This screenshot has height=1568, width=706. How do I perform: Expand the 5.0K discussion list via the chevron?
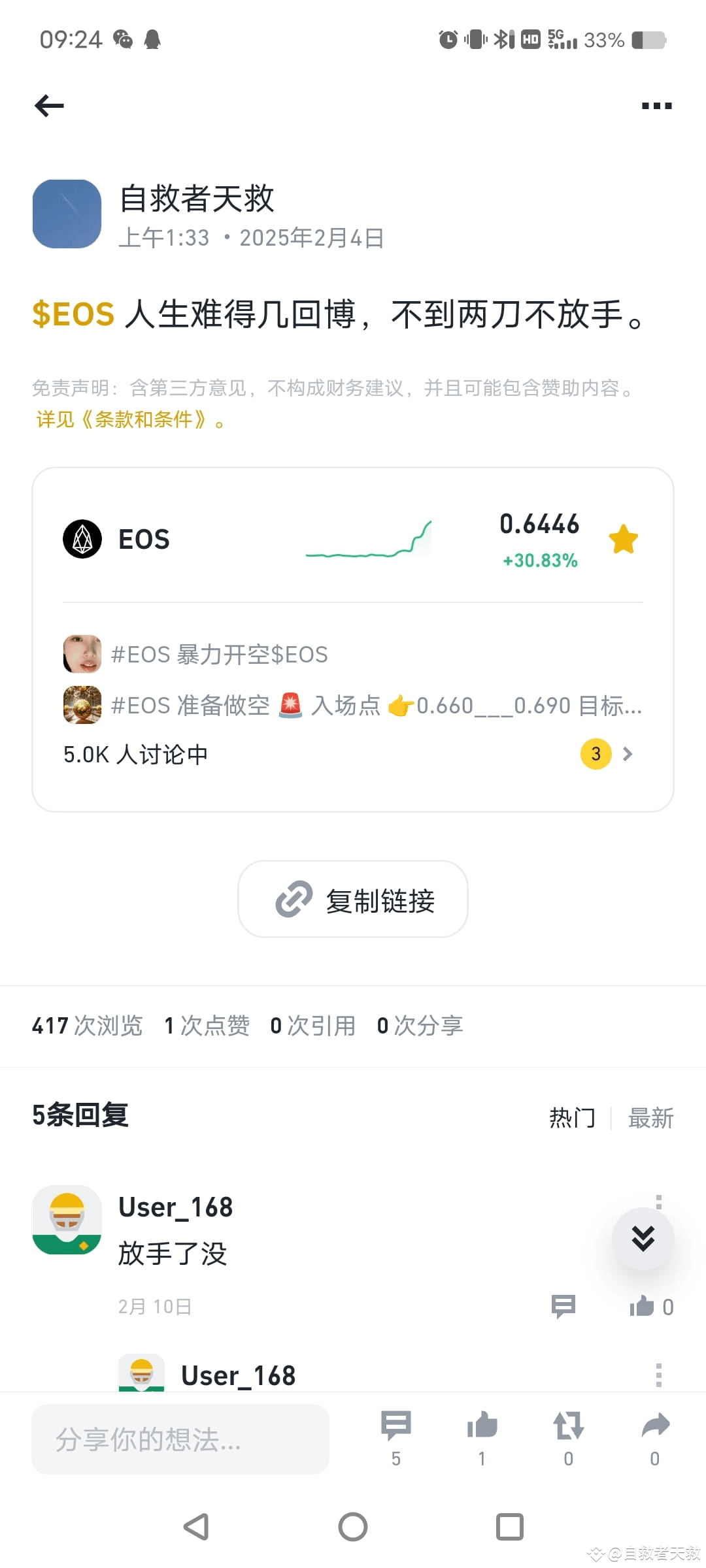[627, 754]
